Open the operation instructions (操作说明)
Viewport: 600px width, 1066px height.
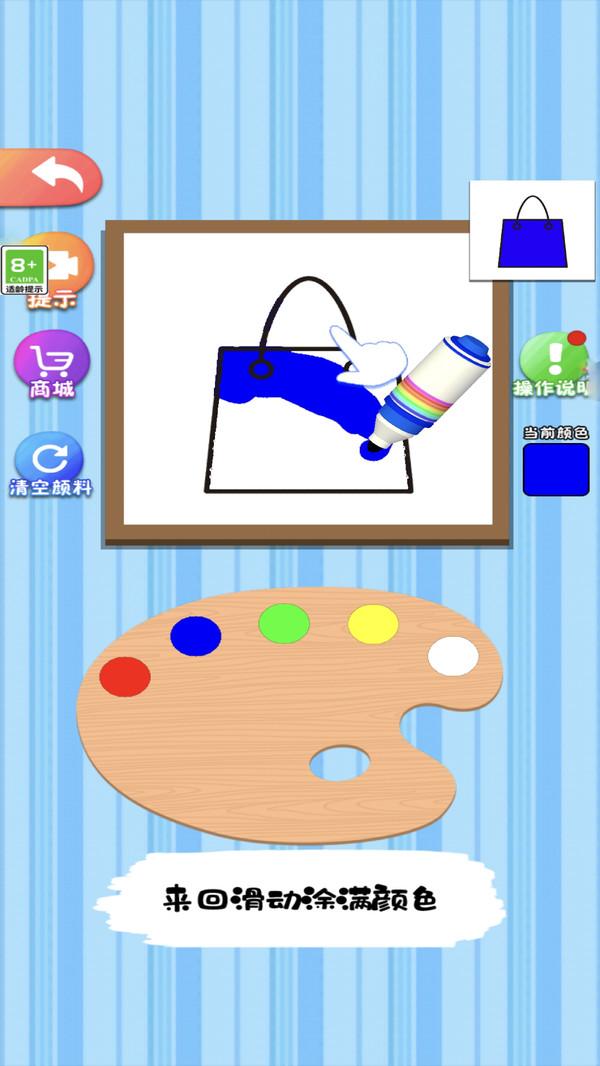pyautogui.click(x=553, y=363)
